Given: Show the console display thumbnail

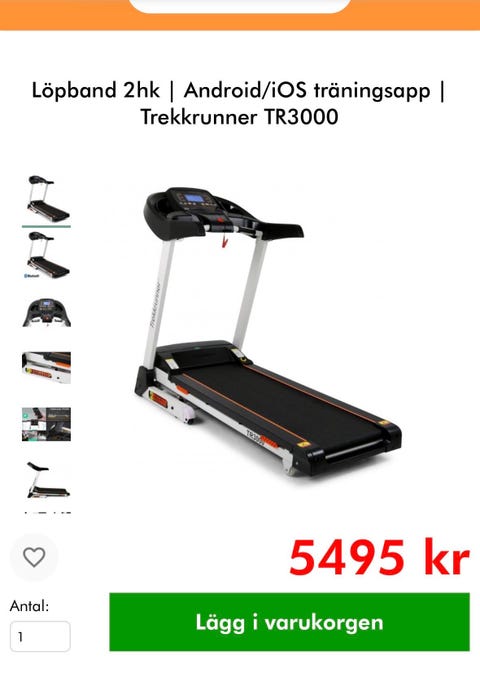Looking at the screenshot, I should tap(46, 312).
